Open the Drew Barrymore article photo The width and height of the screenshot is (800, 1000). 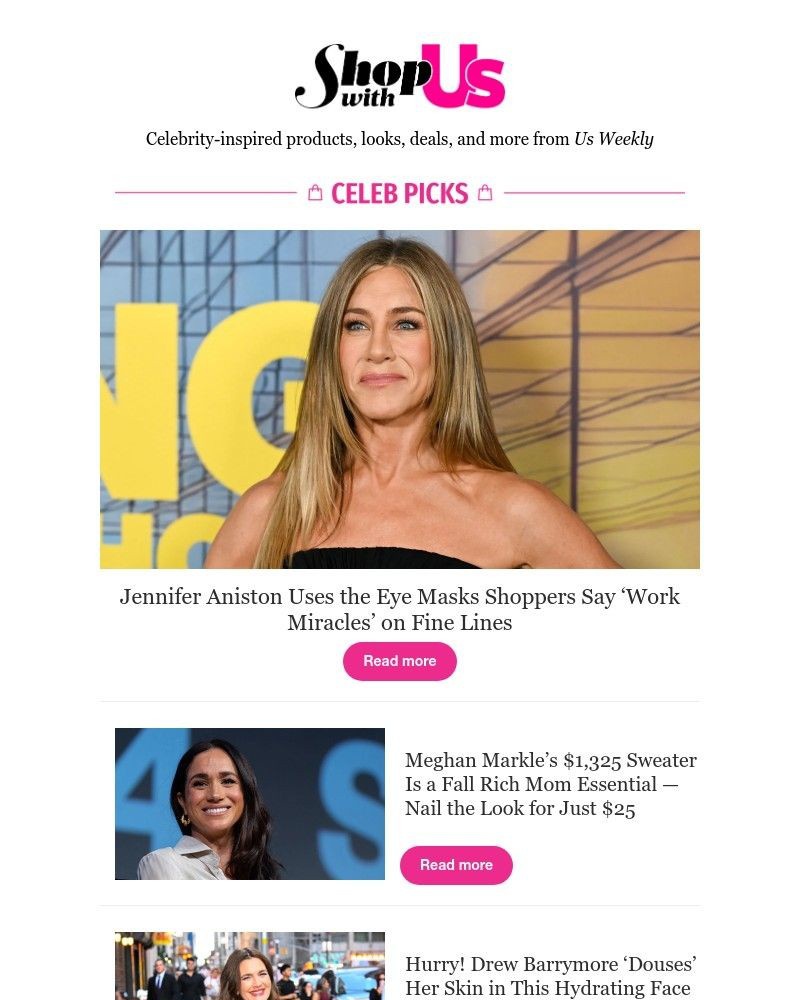tap(250, 967)
